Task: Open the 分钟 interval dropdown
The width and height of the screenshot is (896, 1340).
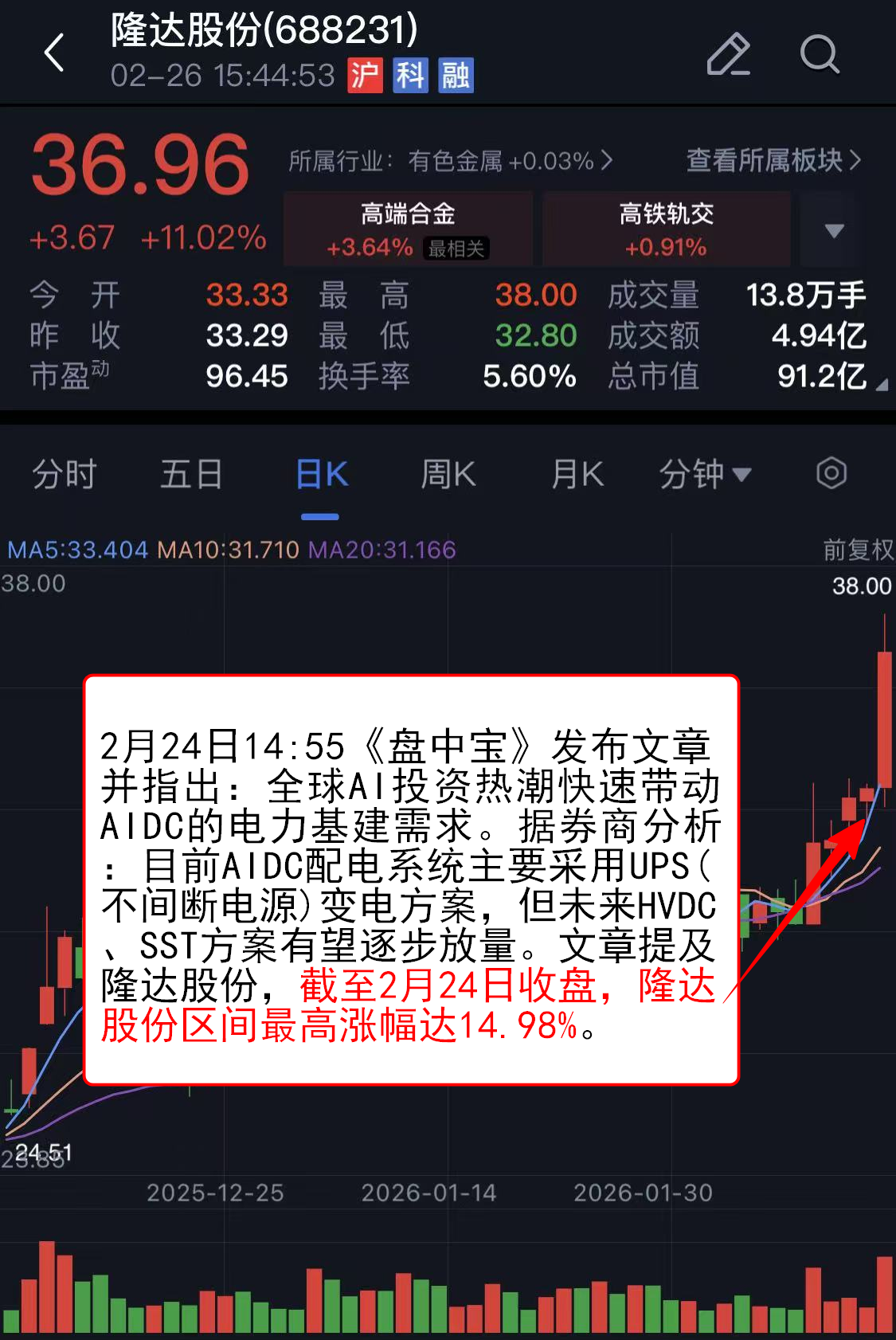Action: point(705,475)
